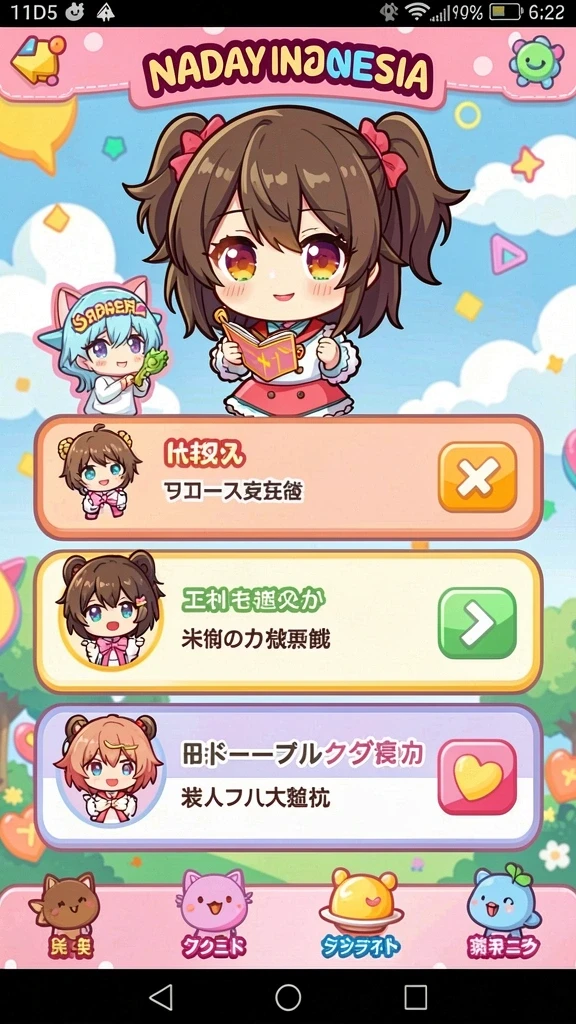Tap the orange X button

coord(477,477)
